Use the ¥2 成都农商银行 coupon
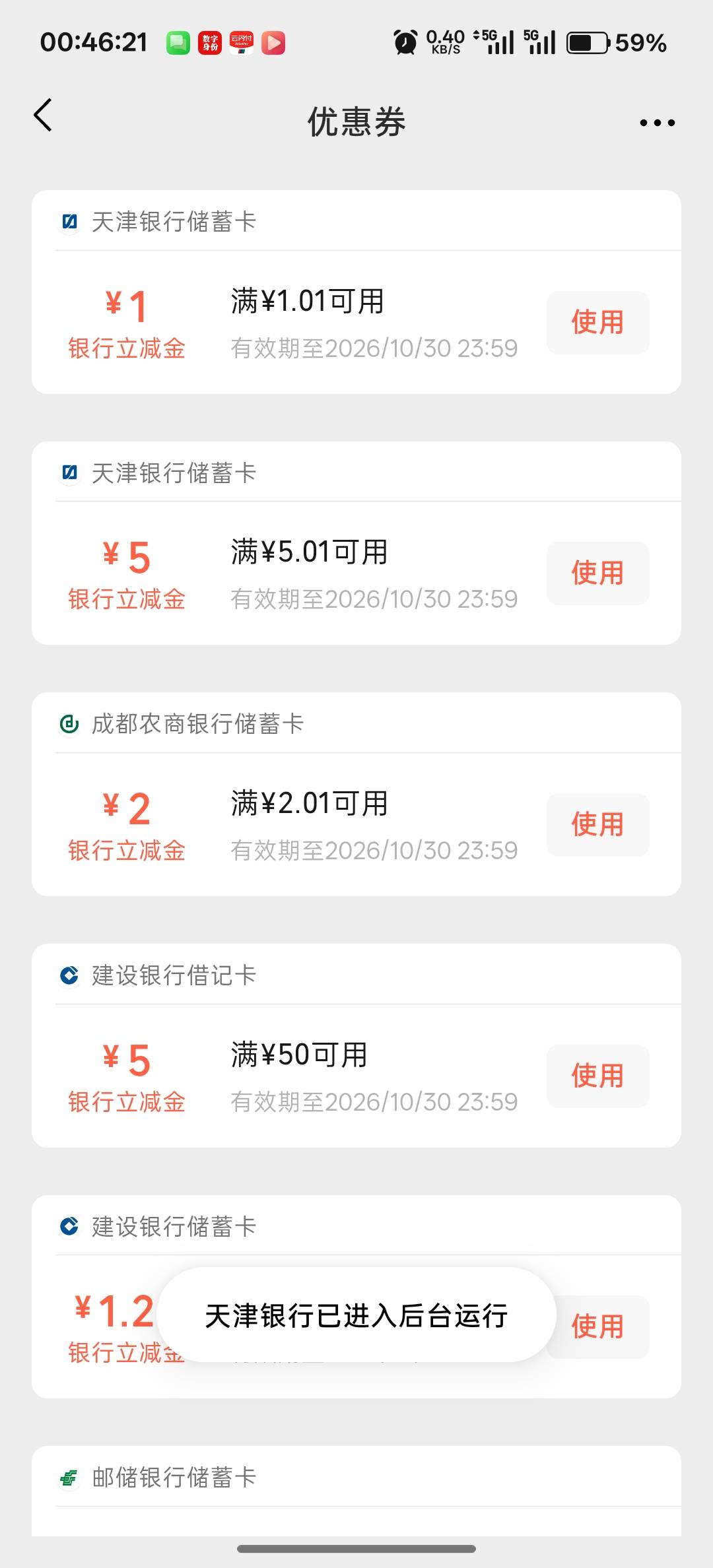 597,825
